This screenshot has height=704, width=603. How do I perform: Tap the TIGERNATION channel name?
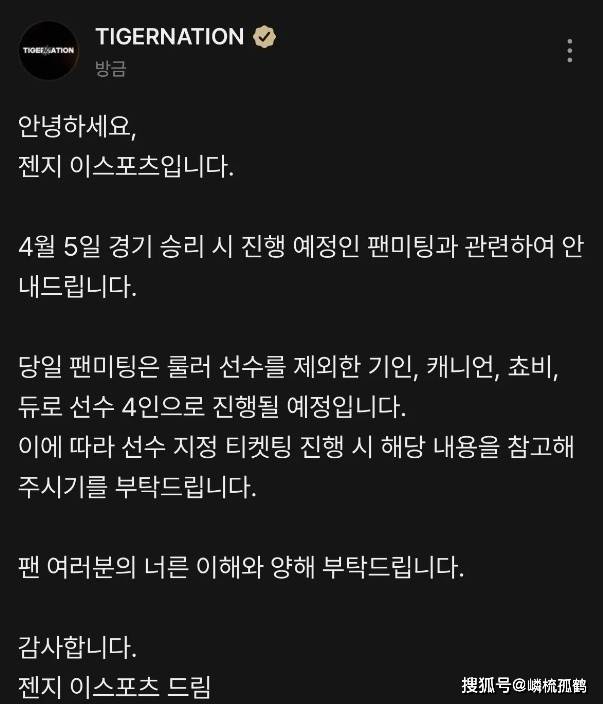[169, 37]
